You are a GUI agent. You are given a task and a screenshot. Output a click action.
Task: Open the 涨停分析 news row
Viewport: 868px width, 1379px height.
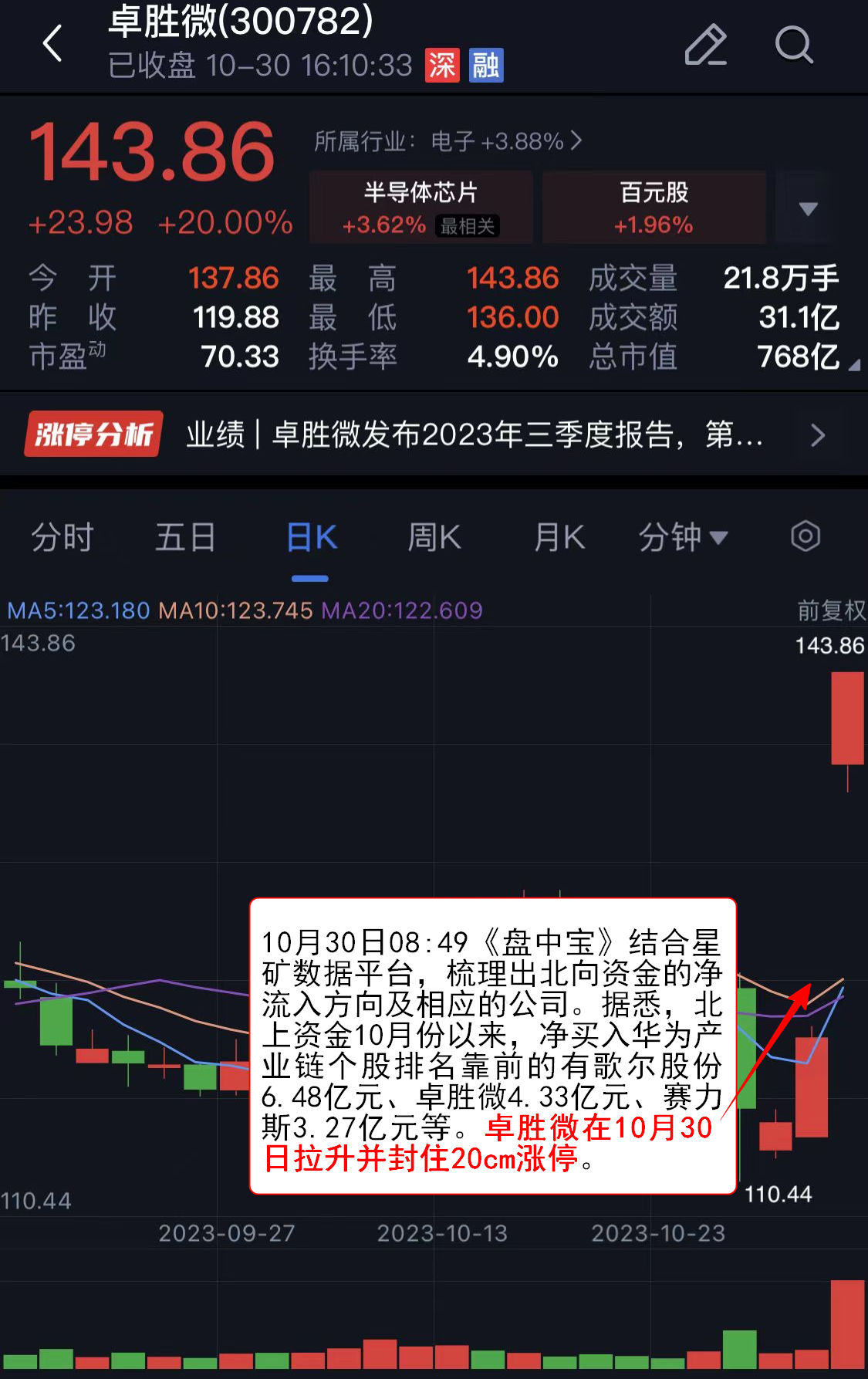coord(432,434)
